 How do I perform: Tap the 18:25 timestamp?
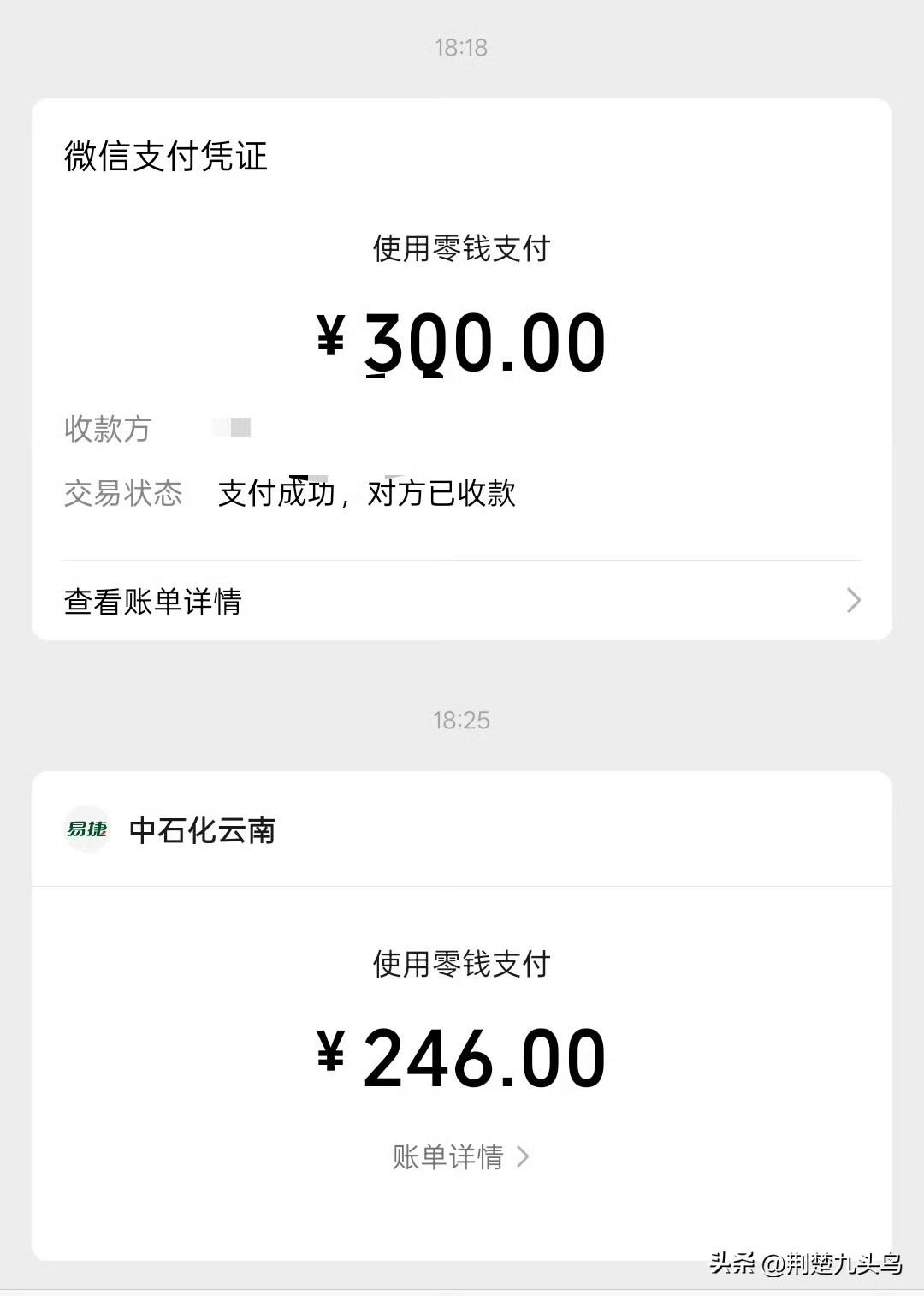pos(459,720)
